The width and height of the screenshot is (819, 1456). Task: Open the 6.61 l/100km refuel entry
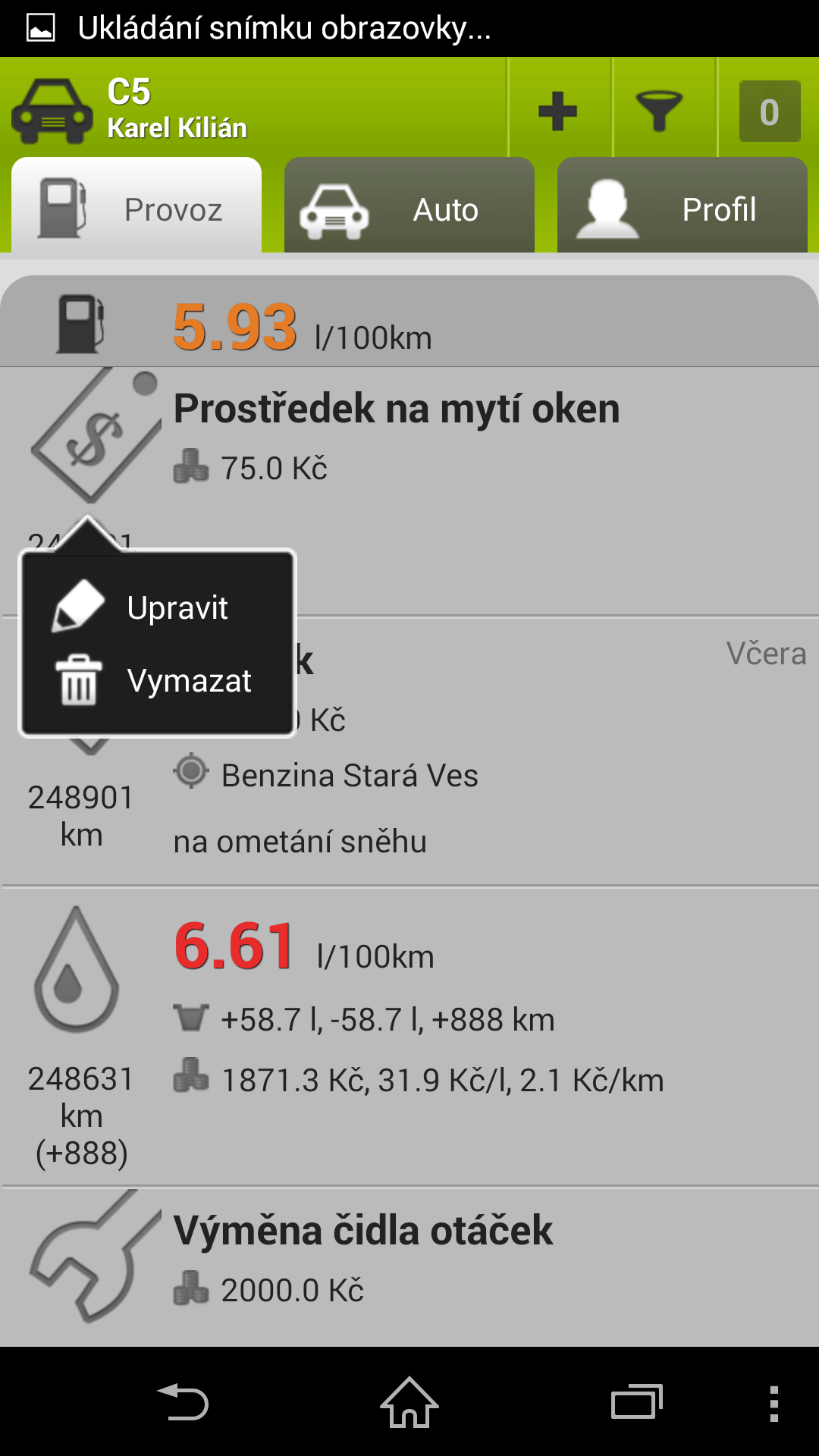pyautogui.click(x=409, y=1037)
